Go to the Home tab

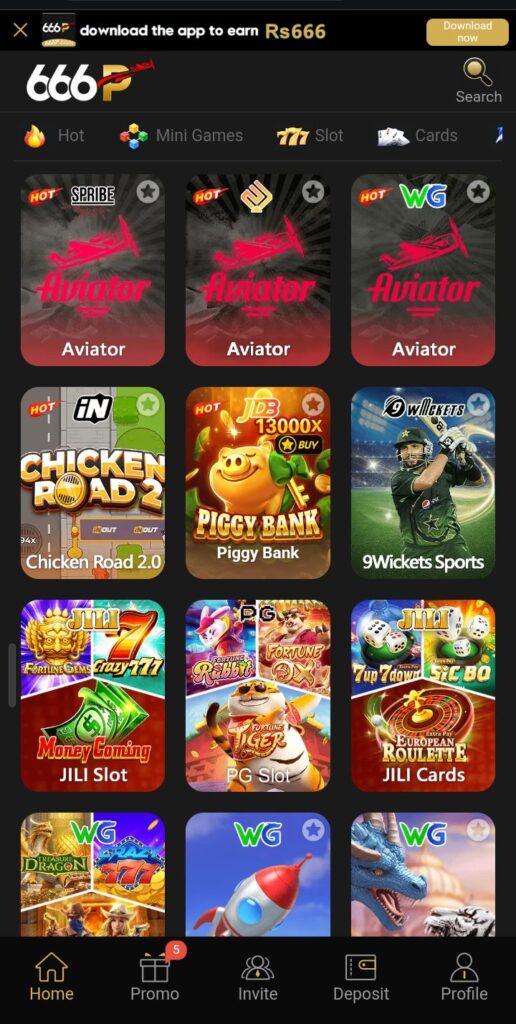pos(52,977)
